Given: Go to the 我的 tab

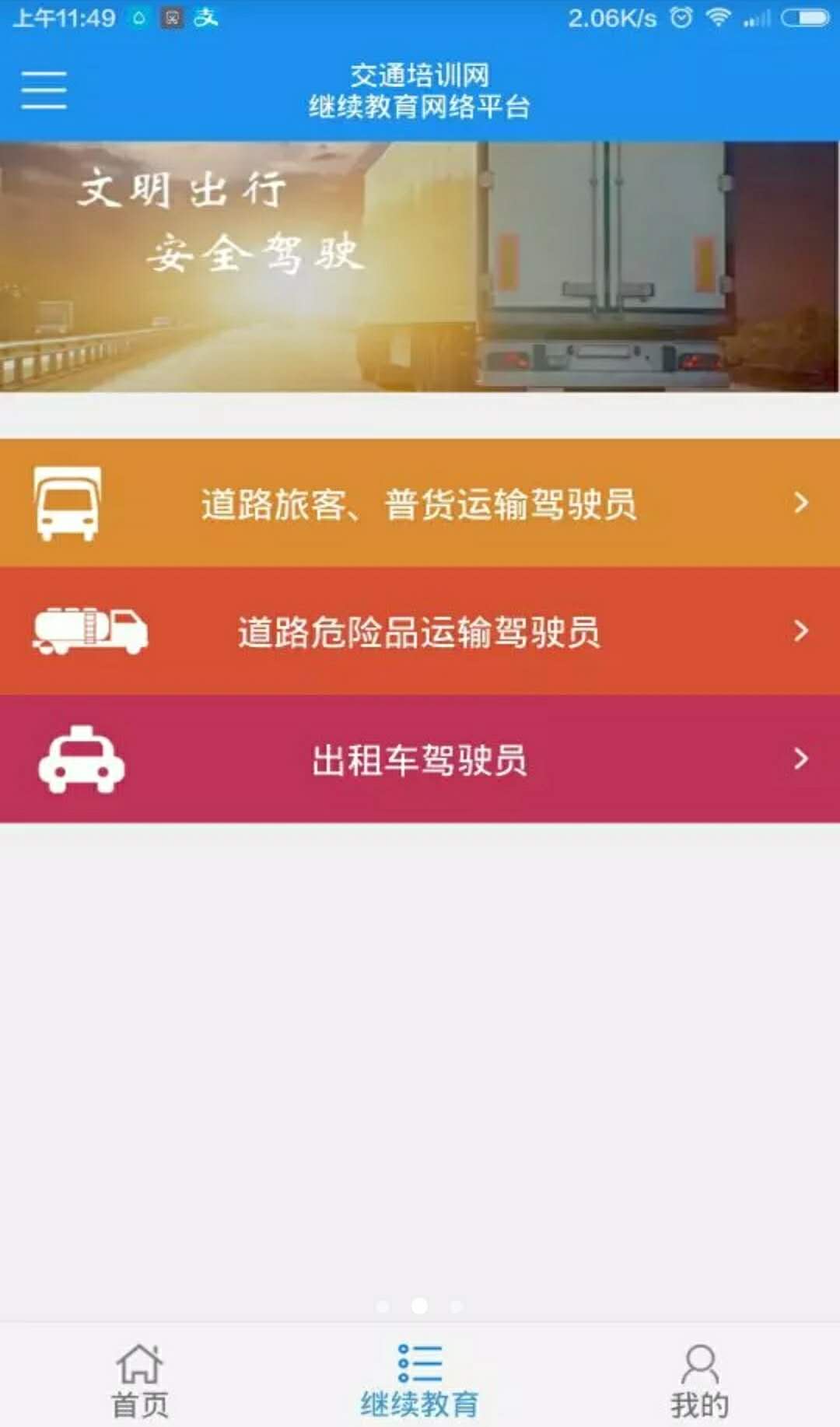Looking at the screenshot, I should (700, 1380).
